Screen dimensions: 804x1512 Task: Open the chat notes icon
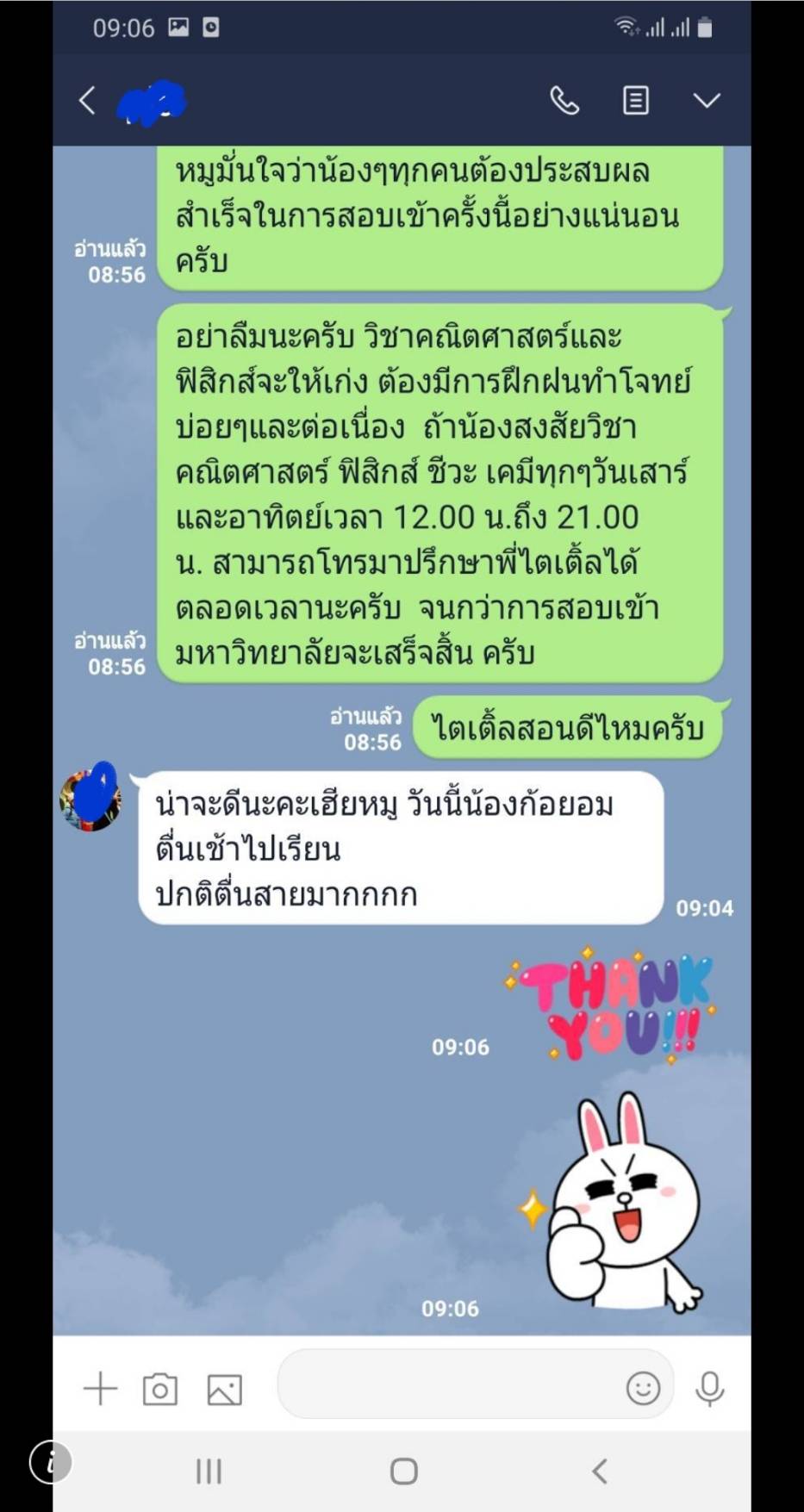point(636,101)
